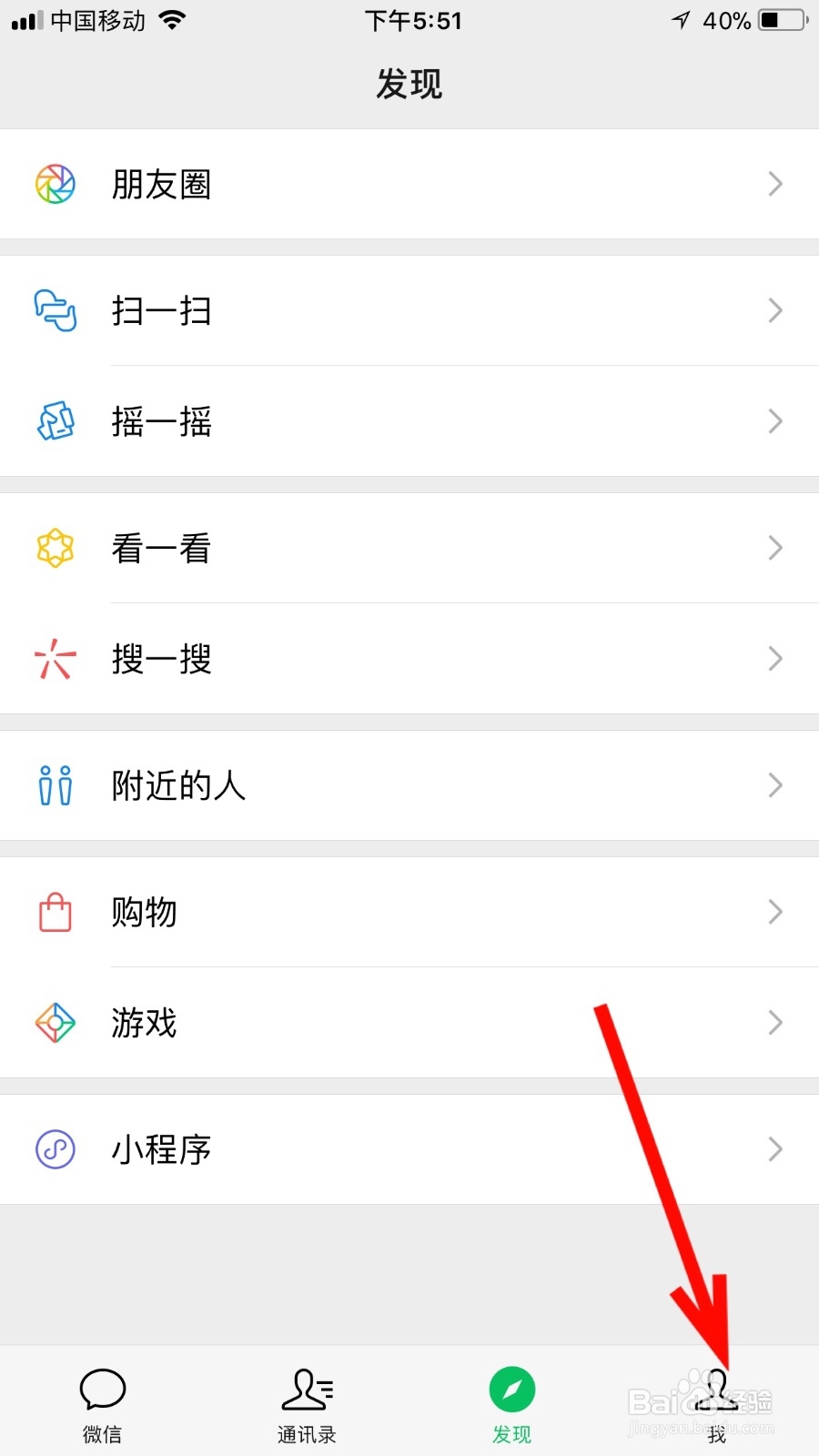
Task: Tap the Mini Programs circle icon
Action: point(55,1149)
